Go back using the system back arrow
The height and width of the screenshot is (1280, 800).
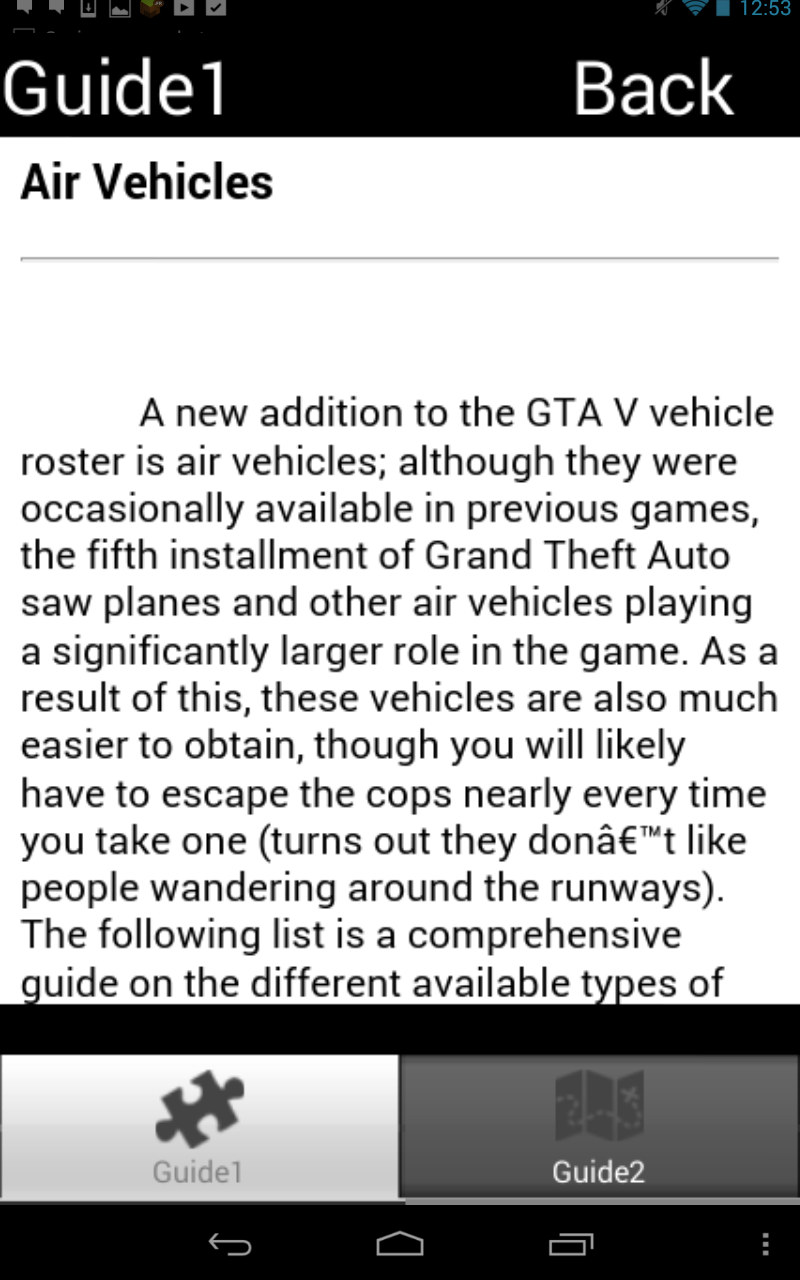[x=229, y=1244]
